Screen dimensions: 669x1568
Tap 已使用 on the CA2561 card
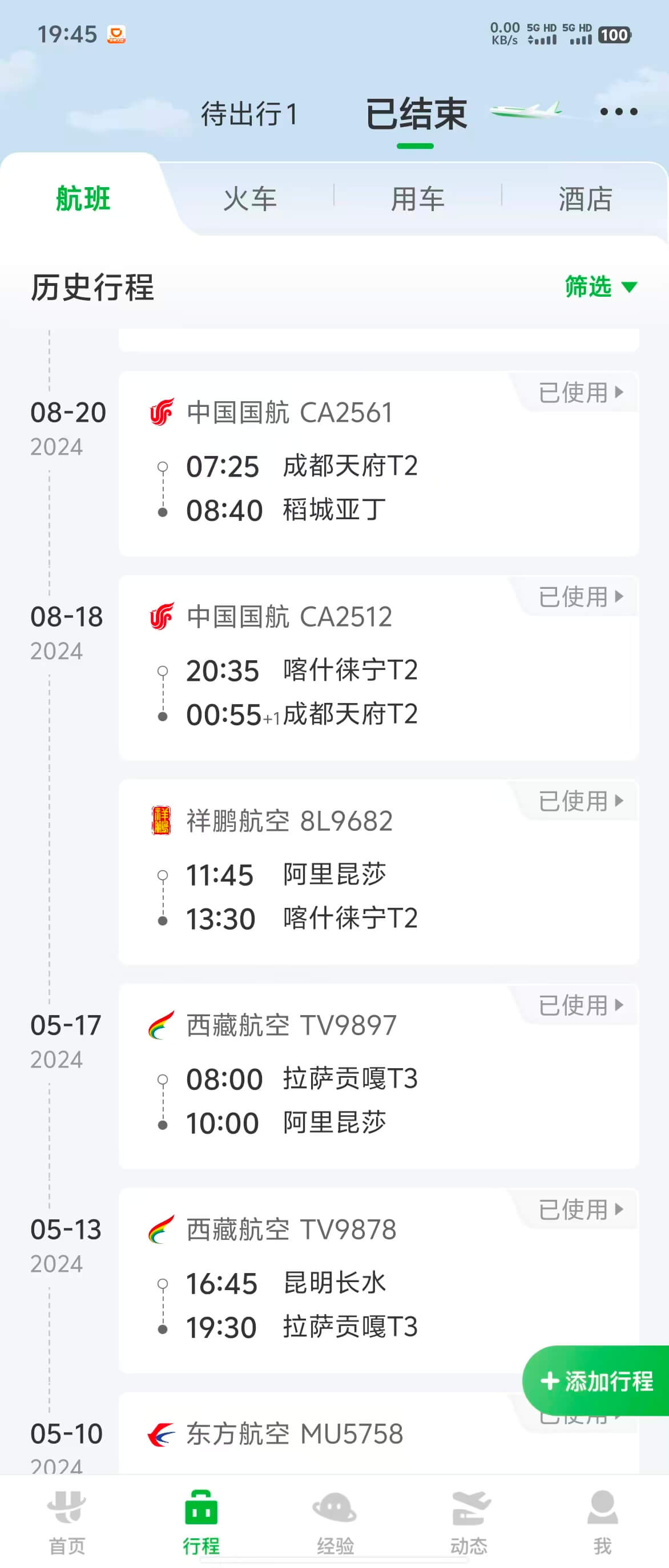pos(580,393)
